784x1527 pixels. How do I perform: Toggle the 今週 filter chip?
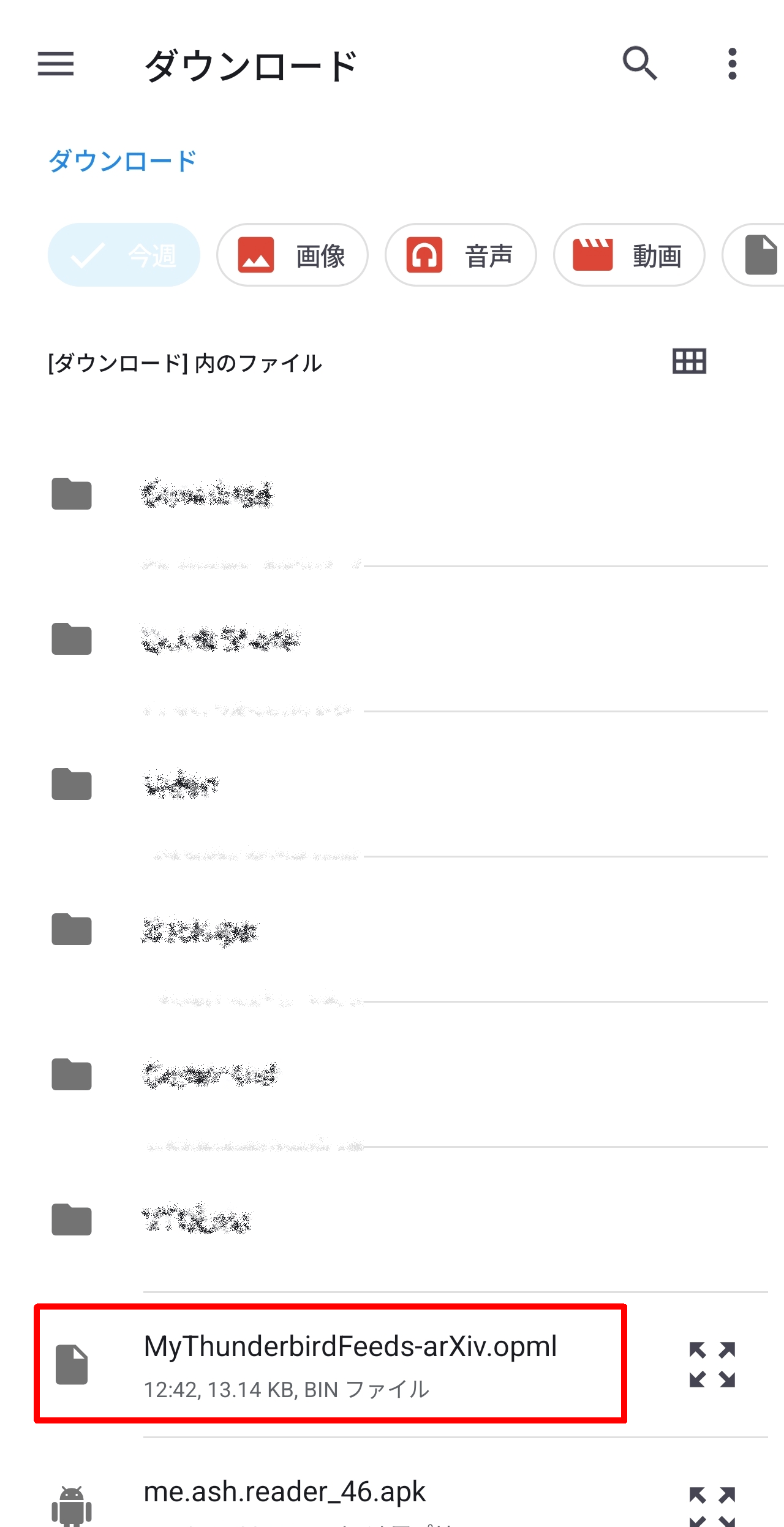click(124, 255)
